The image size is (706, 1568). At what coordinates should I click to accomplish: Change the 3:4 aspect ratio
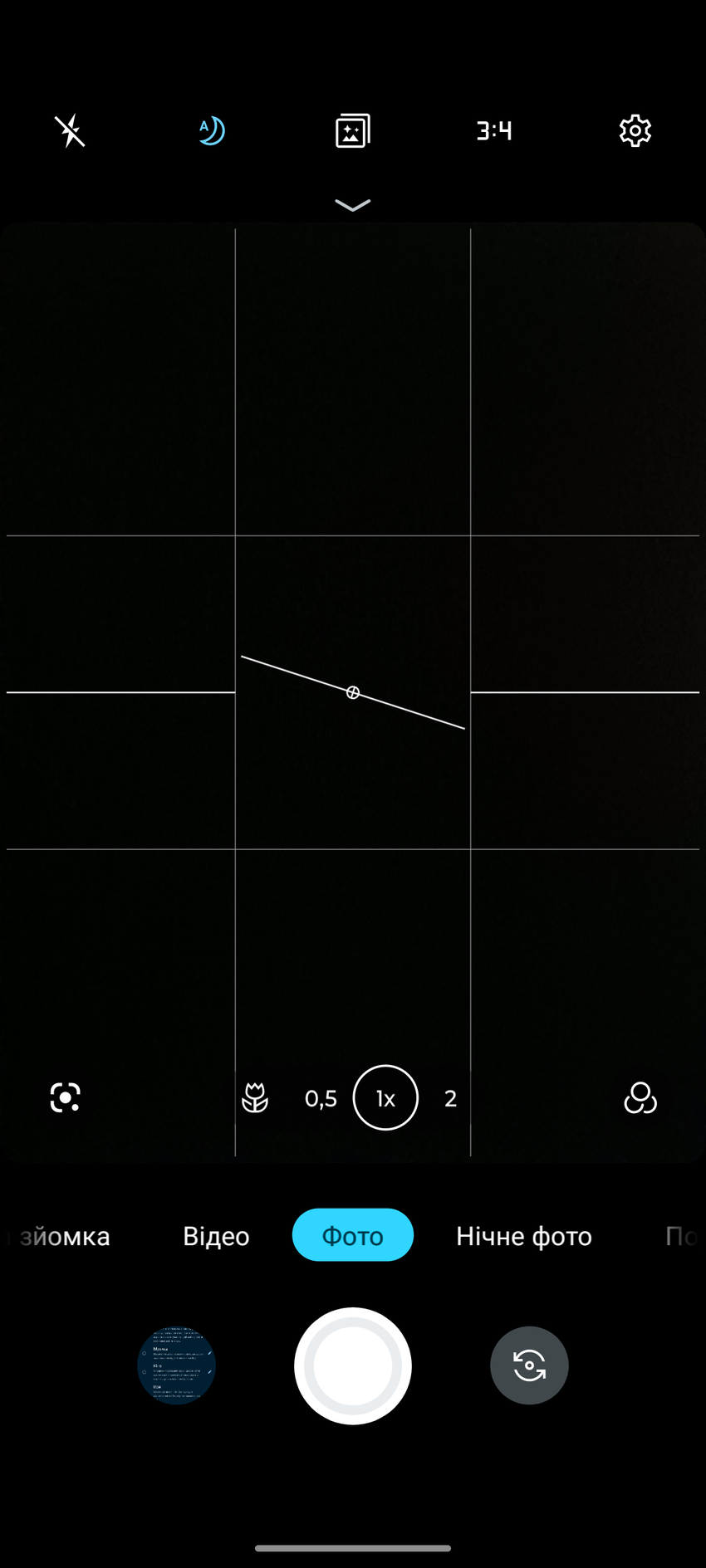click(494, 131)
